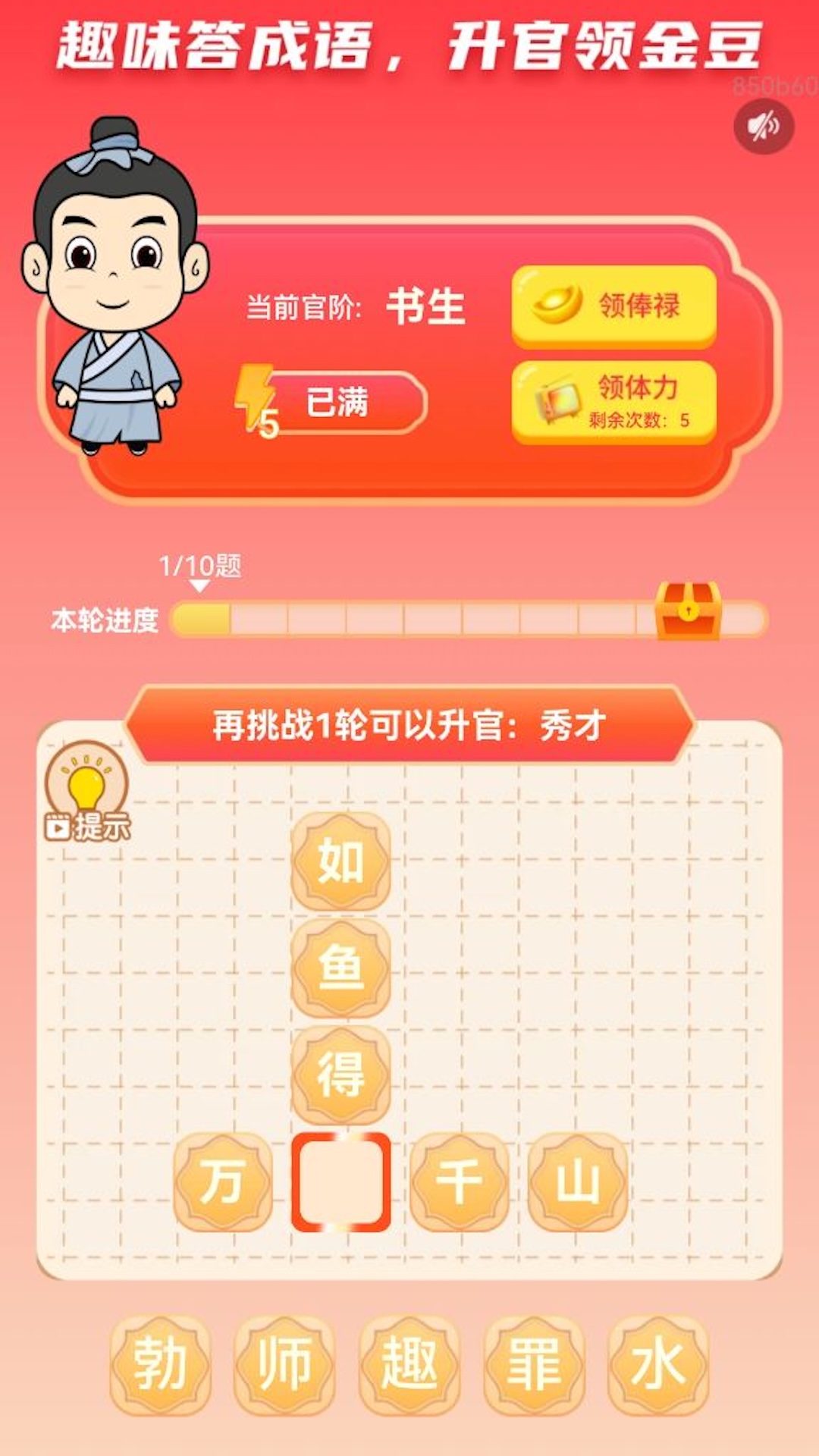819x1456 pixels.
Task: Tap the 领俸禄 button
Action: [x=614, y=306]
